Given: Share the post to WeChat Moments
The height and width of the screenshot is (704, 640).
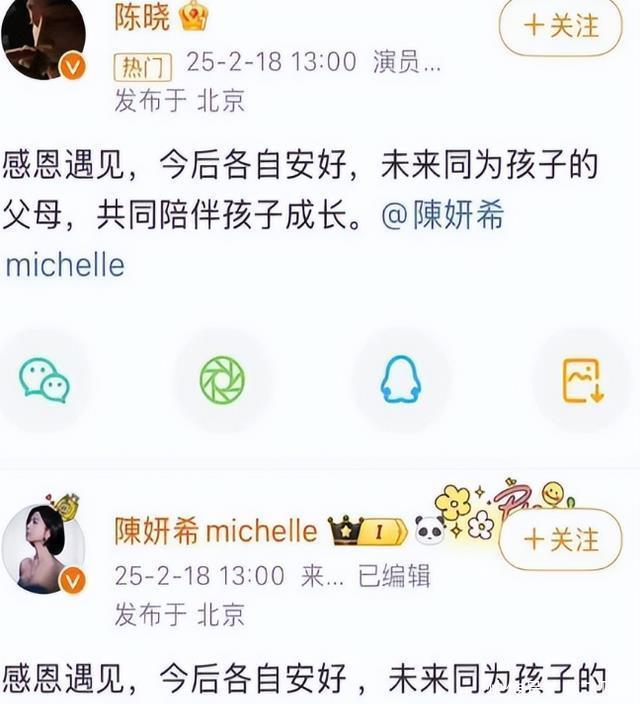Looking at the screenshot, I should click(x=222, y=381).
